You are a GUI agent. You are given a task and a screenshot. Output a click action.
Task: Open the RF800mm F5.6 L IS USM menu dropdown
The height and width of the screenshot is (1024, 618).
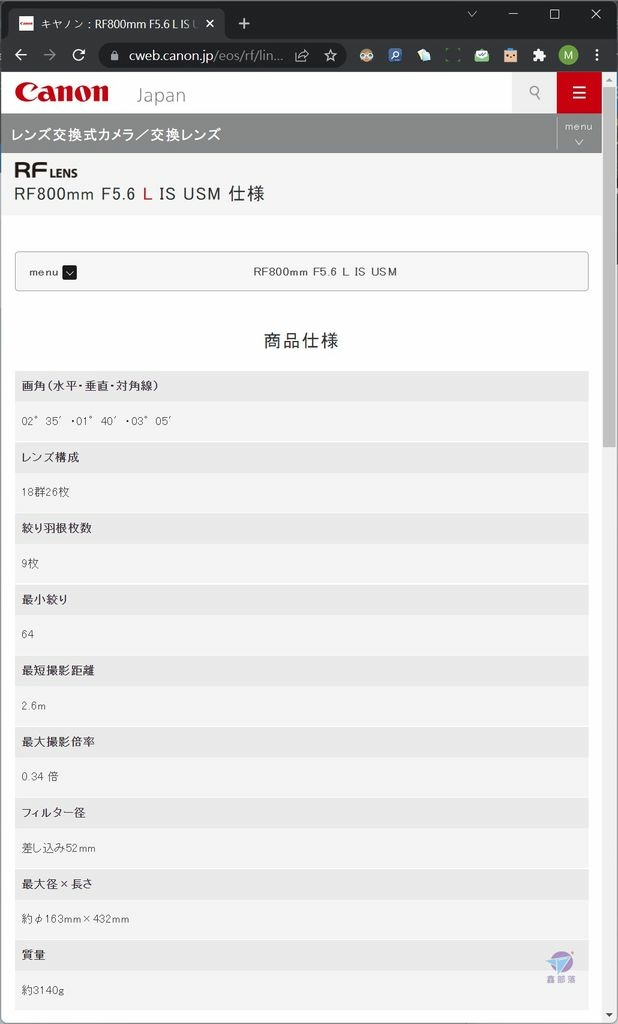[301, 272]
